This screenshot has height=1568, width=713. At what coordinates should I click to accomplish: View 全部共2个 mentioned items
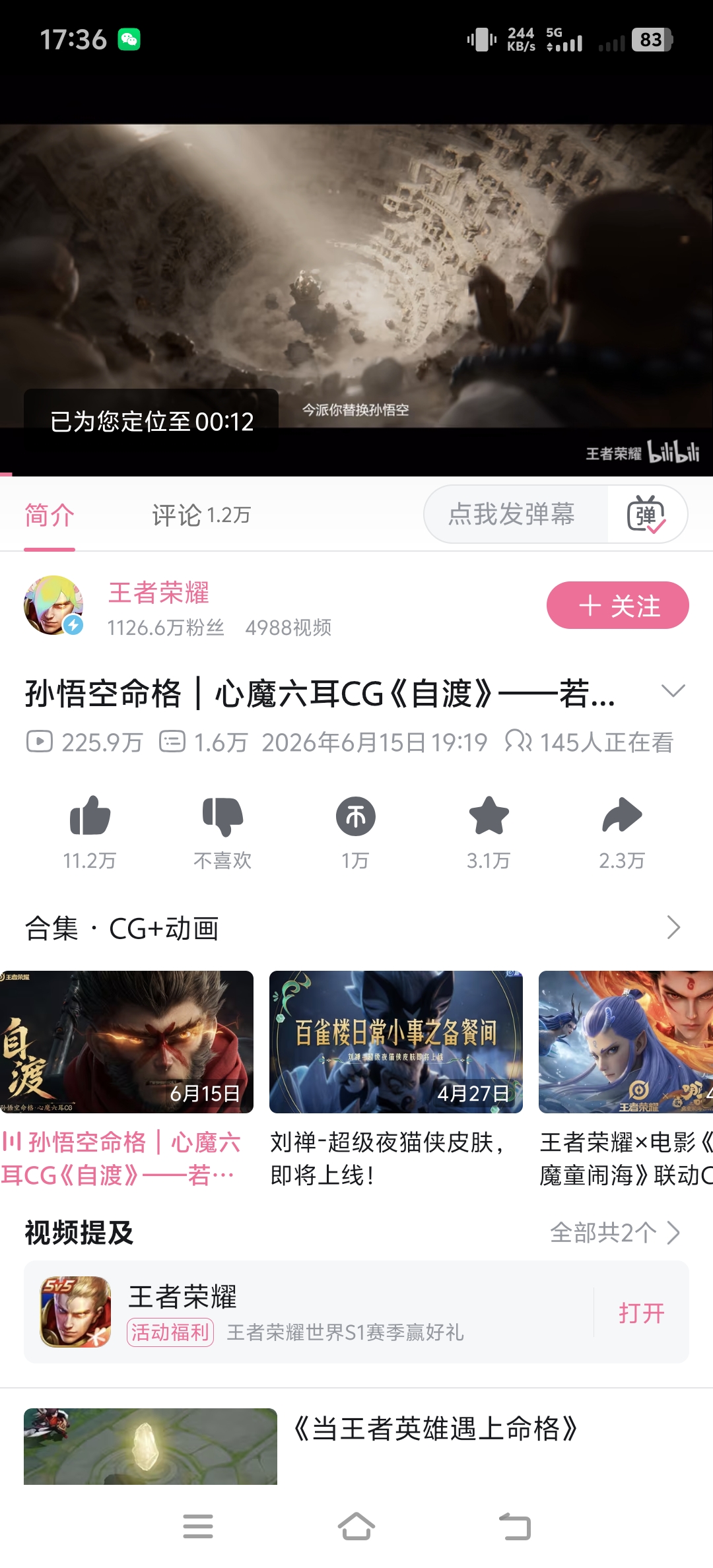615,1232
